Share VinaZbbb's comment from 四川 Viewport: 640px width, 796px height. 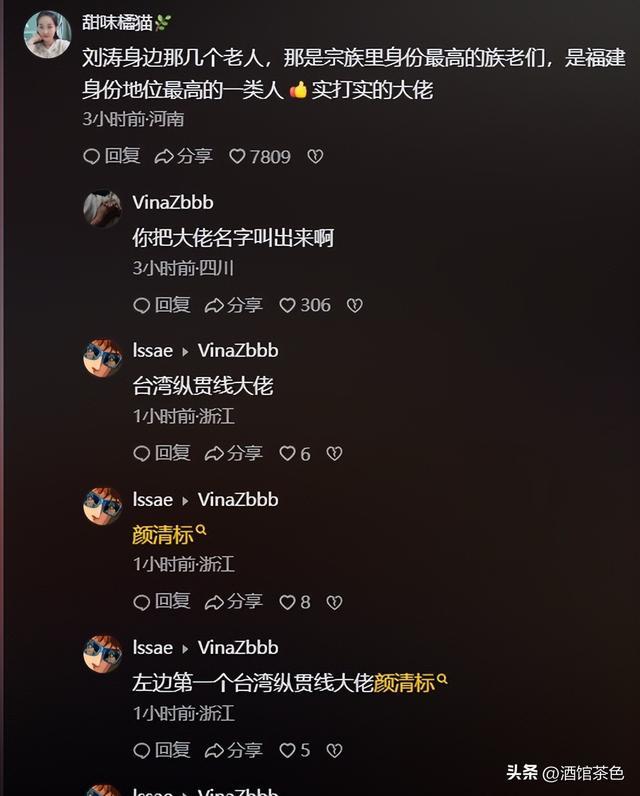point(233,305)
